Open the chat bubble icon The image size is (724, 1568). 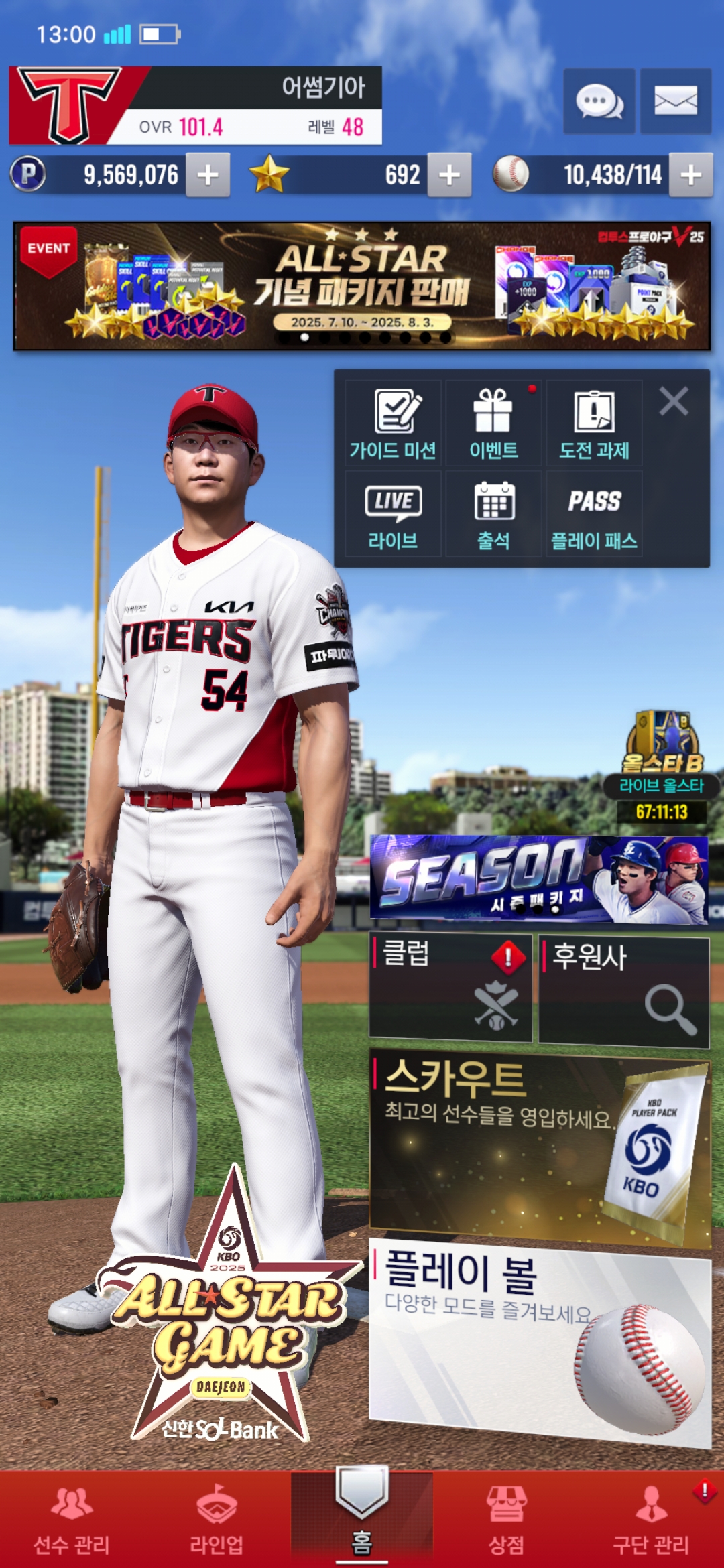599,101
